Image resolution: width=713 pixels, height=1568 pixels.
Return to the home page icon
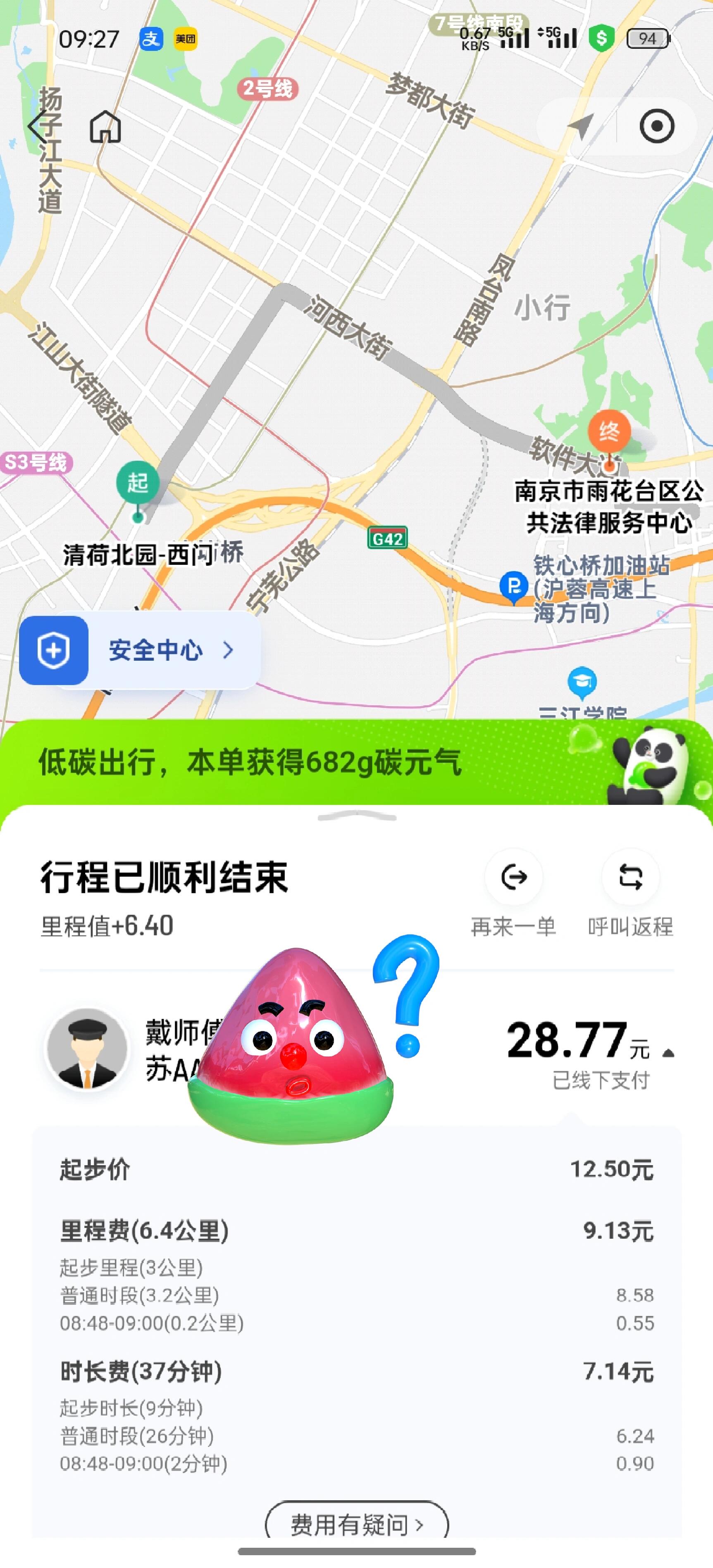[105, 127]
